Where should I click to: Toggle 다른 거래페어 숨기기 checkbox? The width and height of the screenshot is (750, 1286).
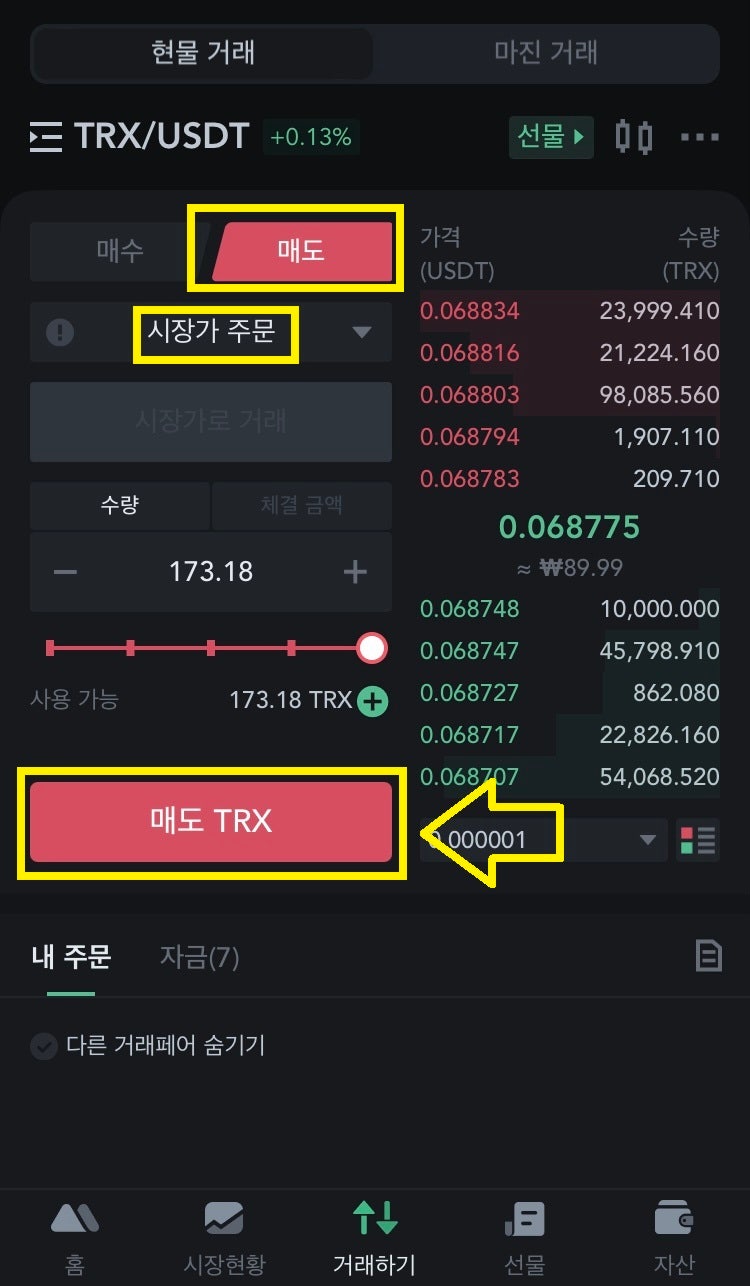(x=43, y=1046)
